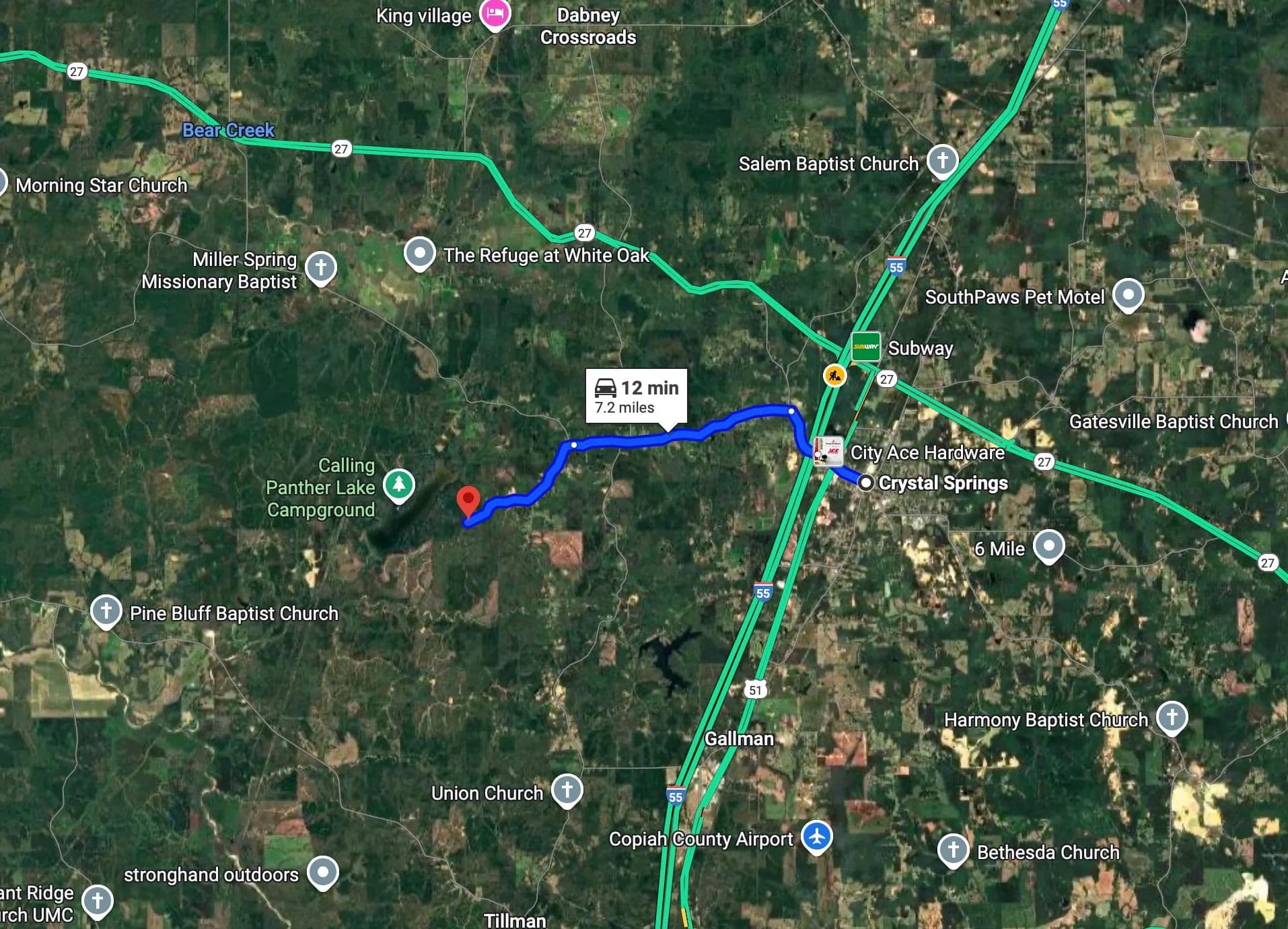Open the 12 min route info box

[636, 397]
